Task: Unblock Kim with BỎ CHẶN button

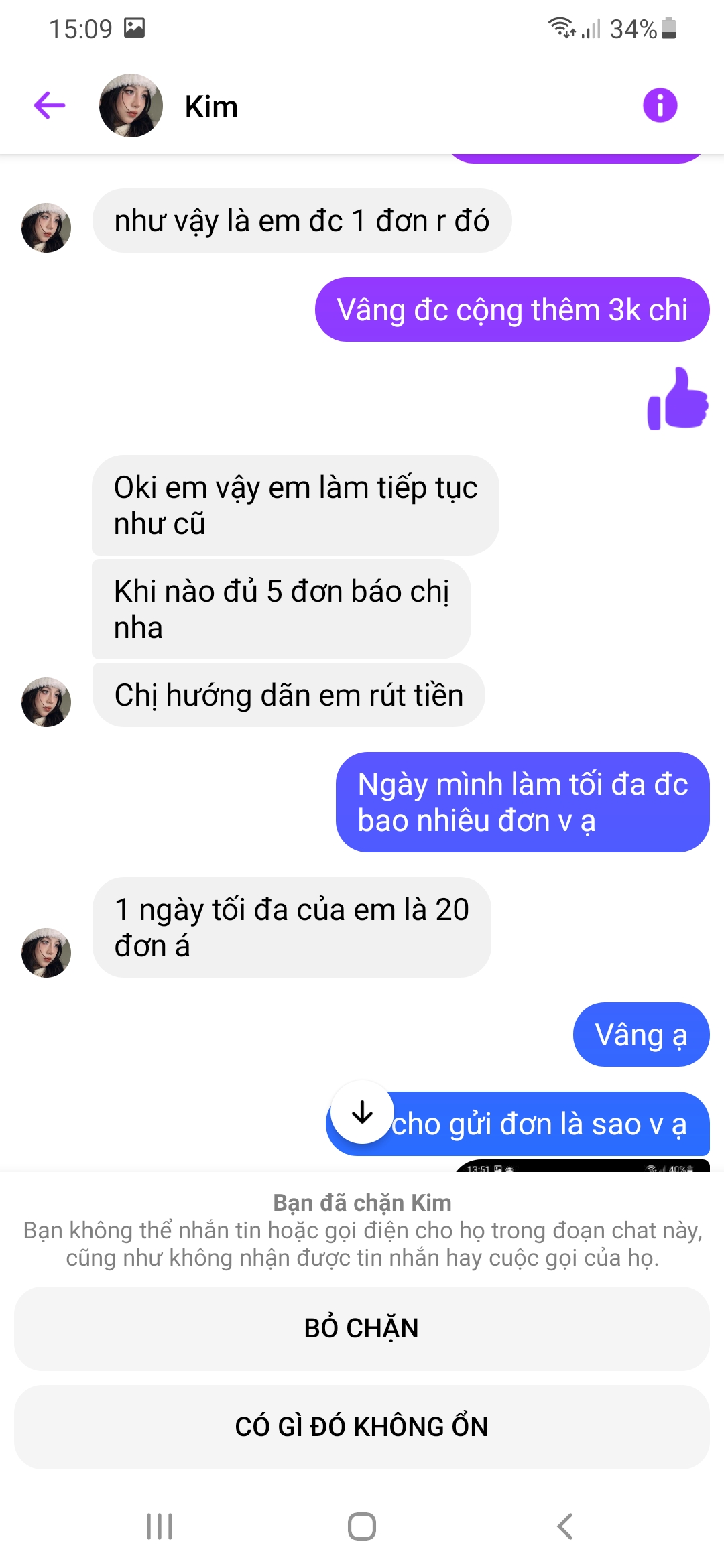Action: click(x=362, y=1328)
